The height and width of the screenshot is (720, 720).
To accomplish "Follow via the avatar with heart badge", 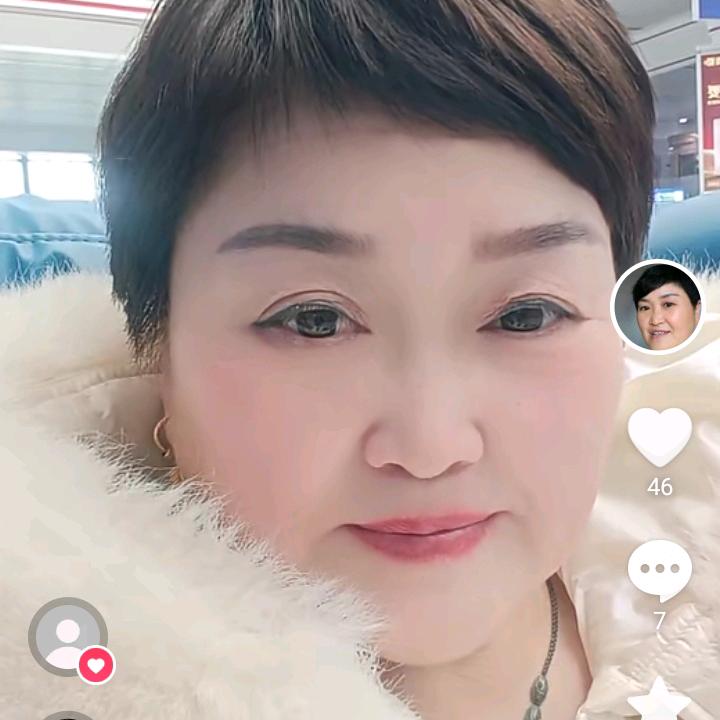I will click(x=72, y=641).
